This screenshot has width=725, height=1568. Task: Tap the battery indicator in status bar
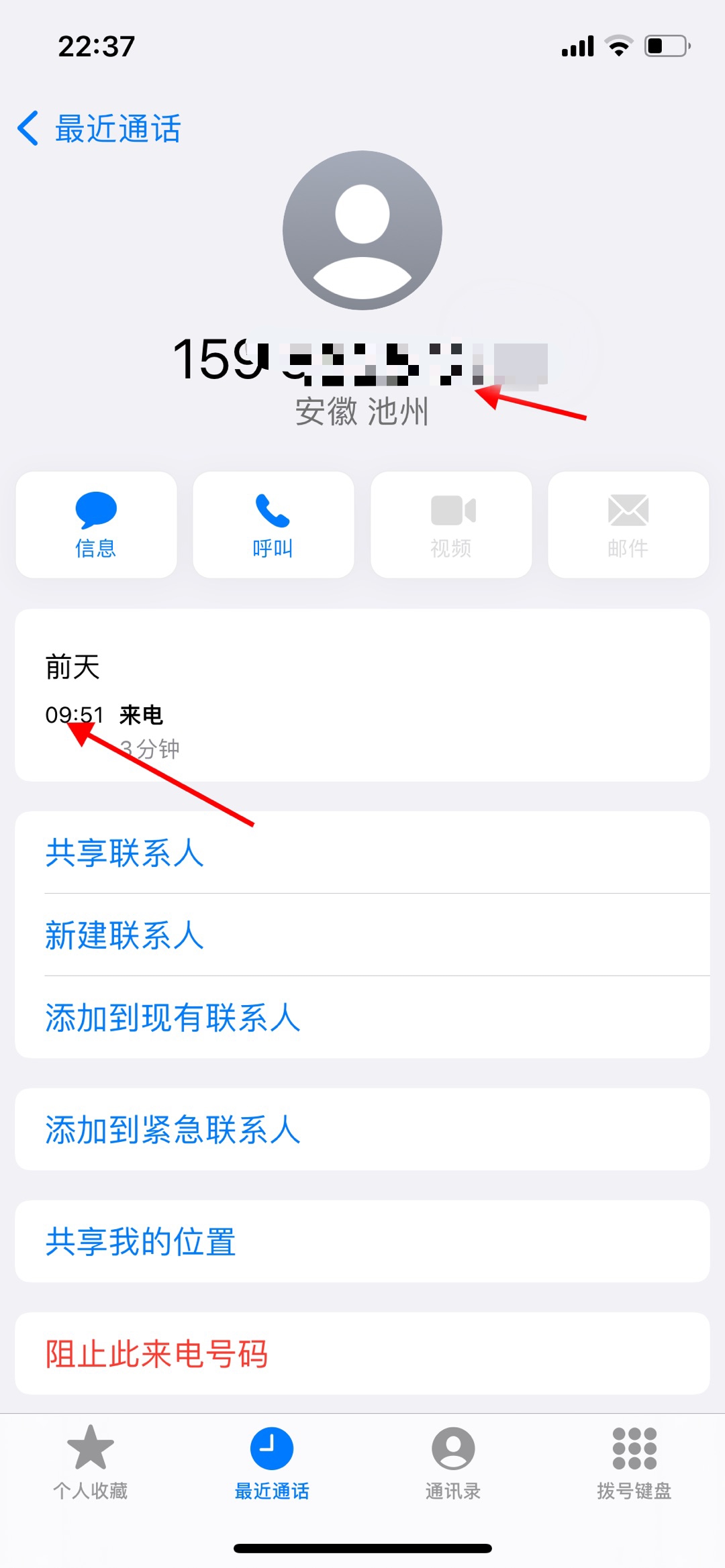coord(665,44)
